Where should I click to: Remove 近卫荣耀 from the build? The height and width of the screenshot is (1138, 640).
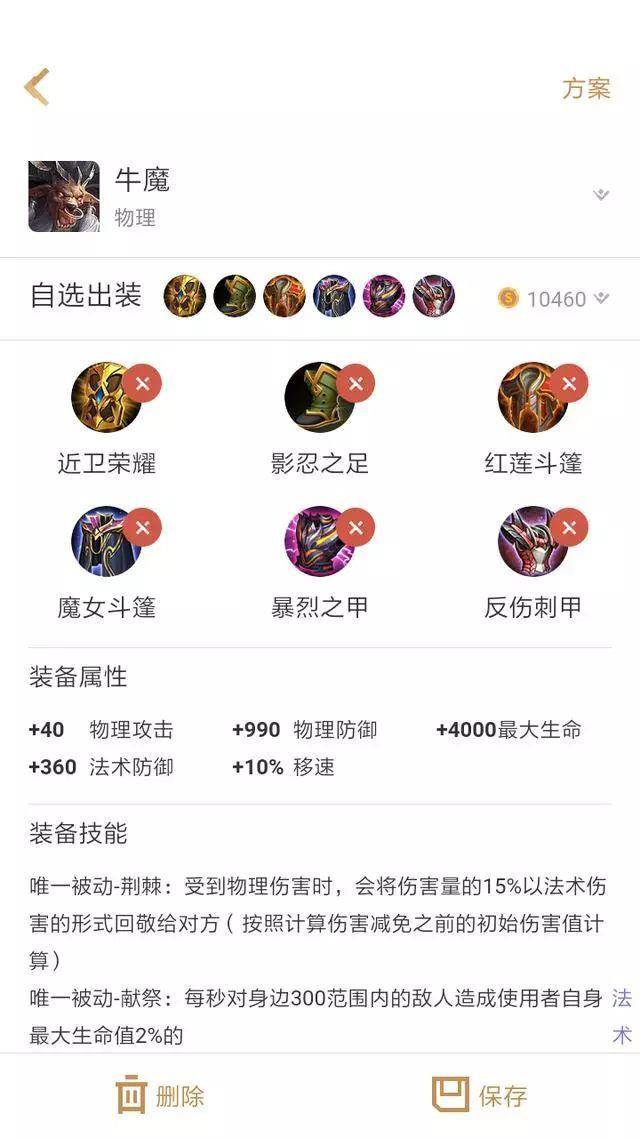[143, 383]
